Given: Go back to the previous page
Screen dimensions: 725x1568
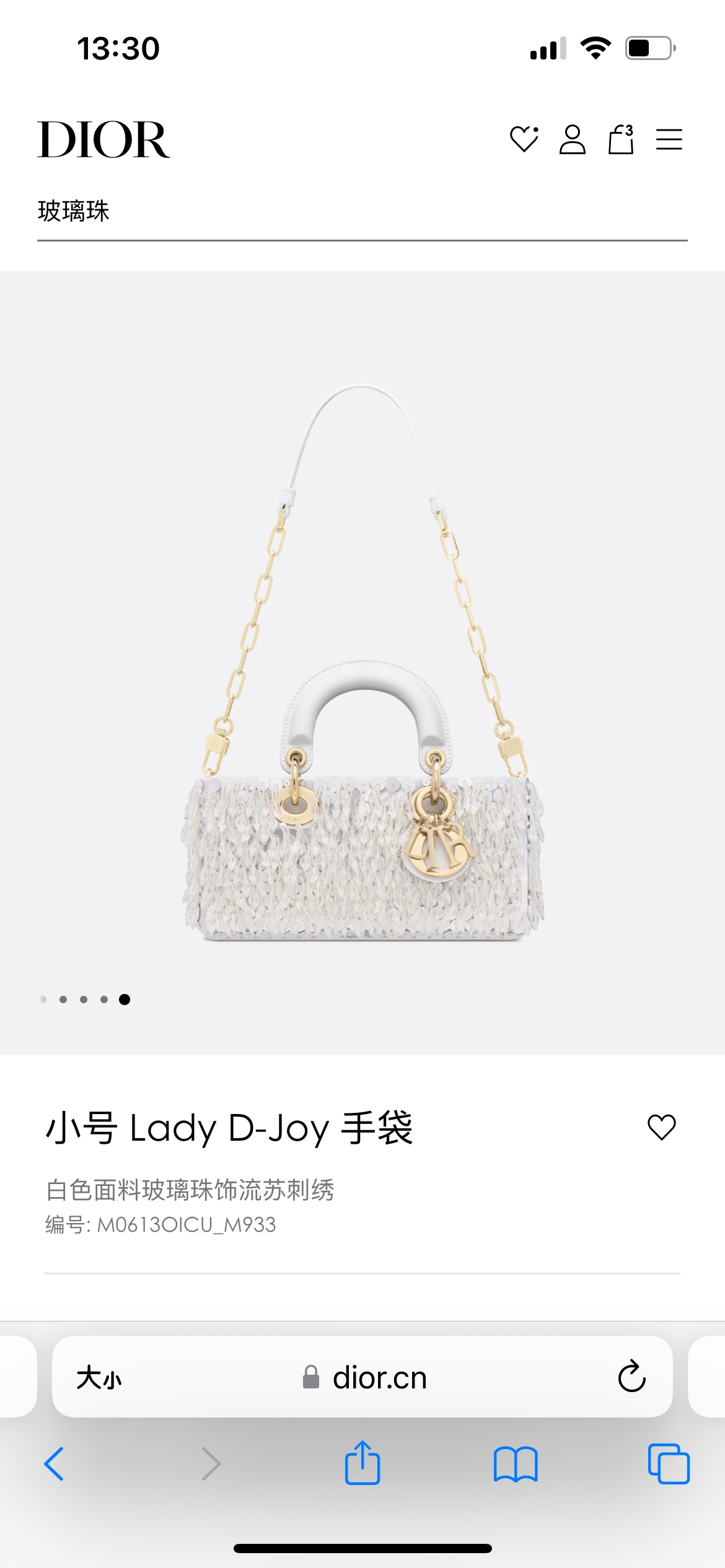Looking at the screenshot, I should pyautogui.click(x=55, y=1464).
